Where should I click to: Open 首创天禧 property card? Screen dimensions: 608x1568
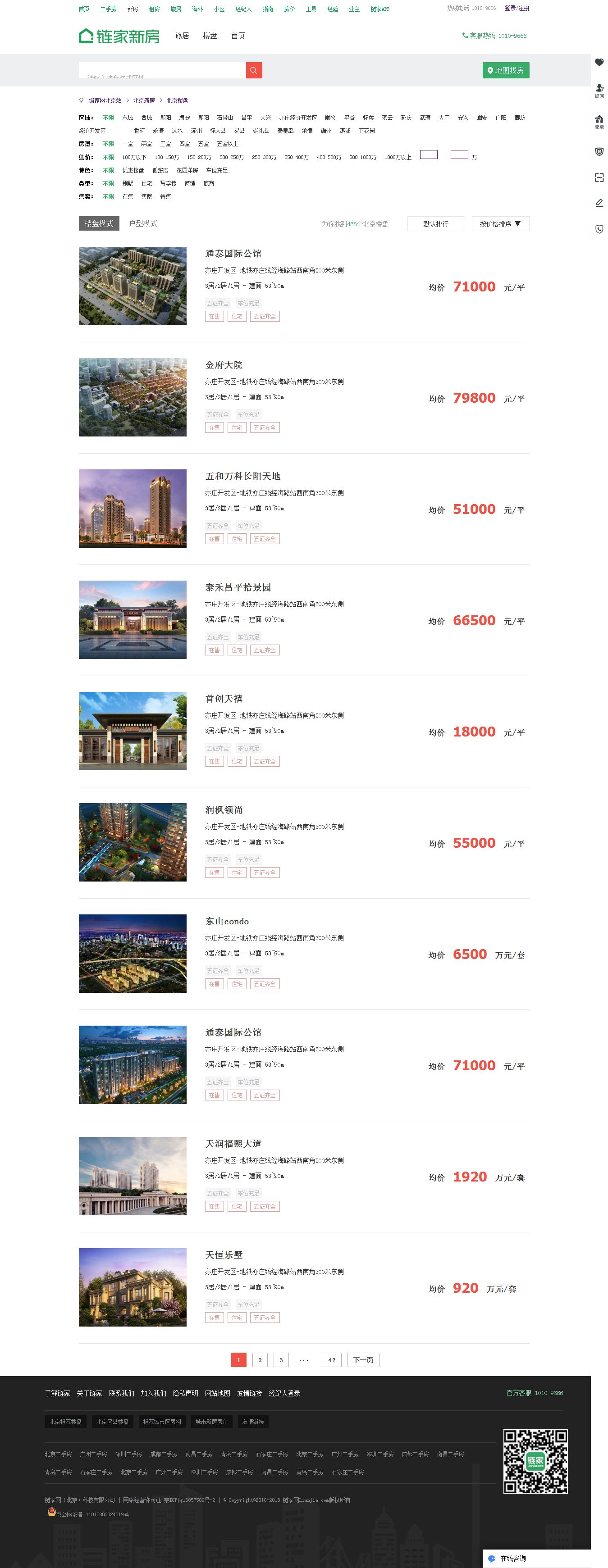224,698
